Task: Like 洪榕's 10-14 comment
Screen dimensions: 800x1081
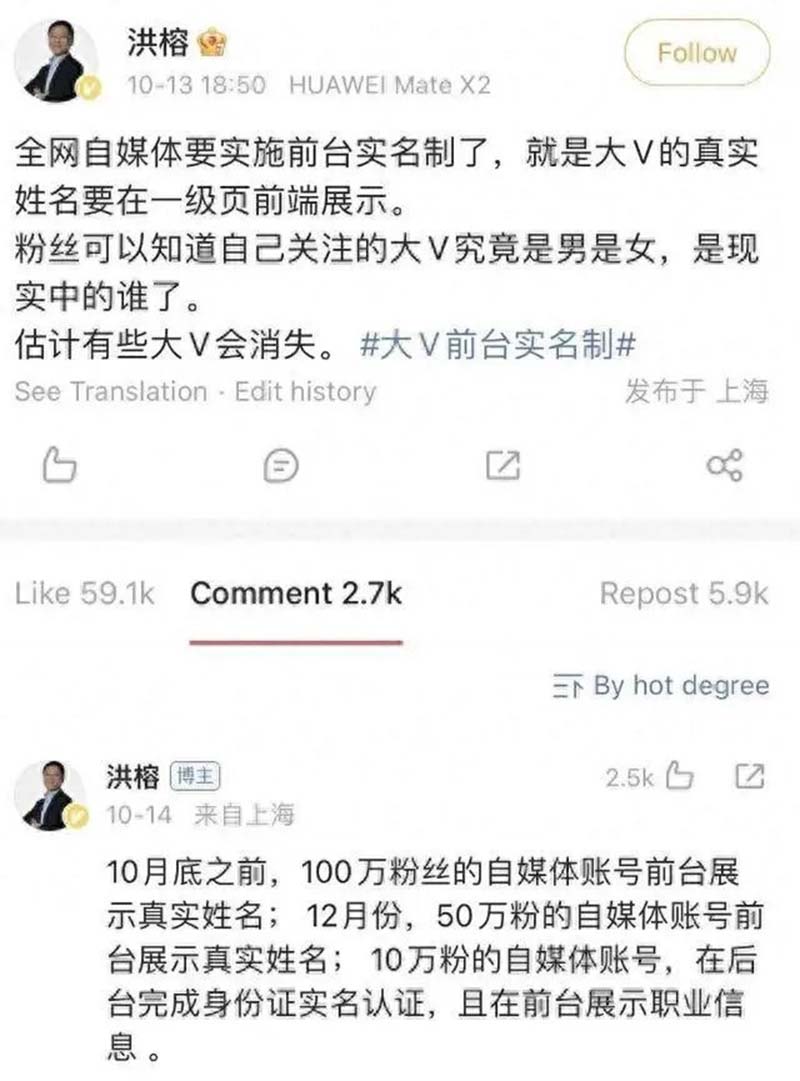Action: pos(678,776)
